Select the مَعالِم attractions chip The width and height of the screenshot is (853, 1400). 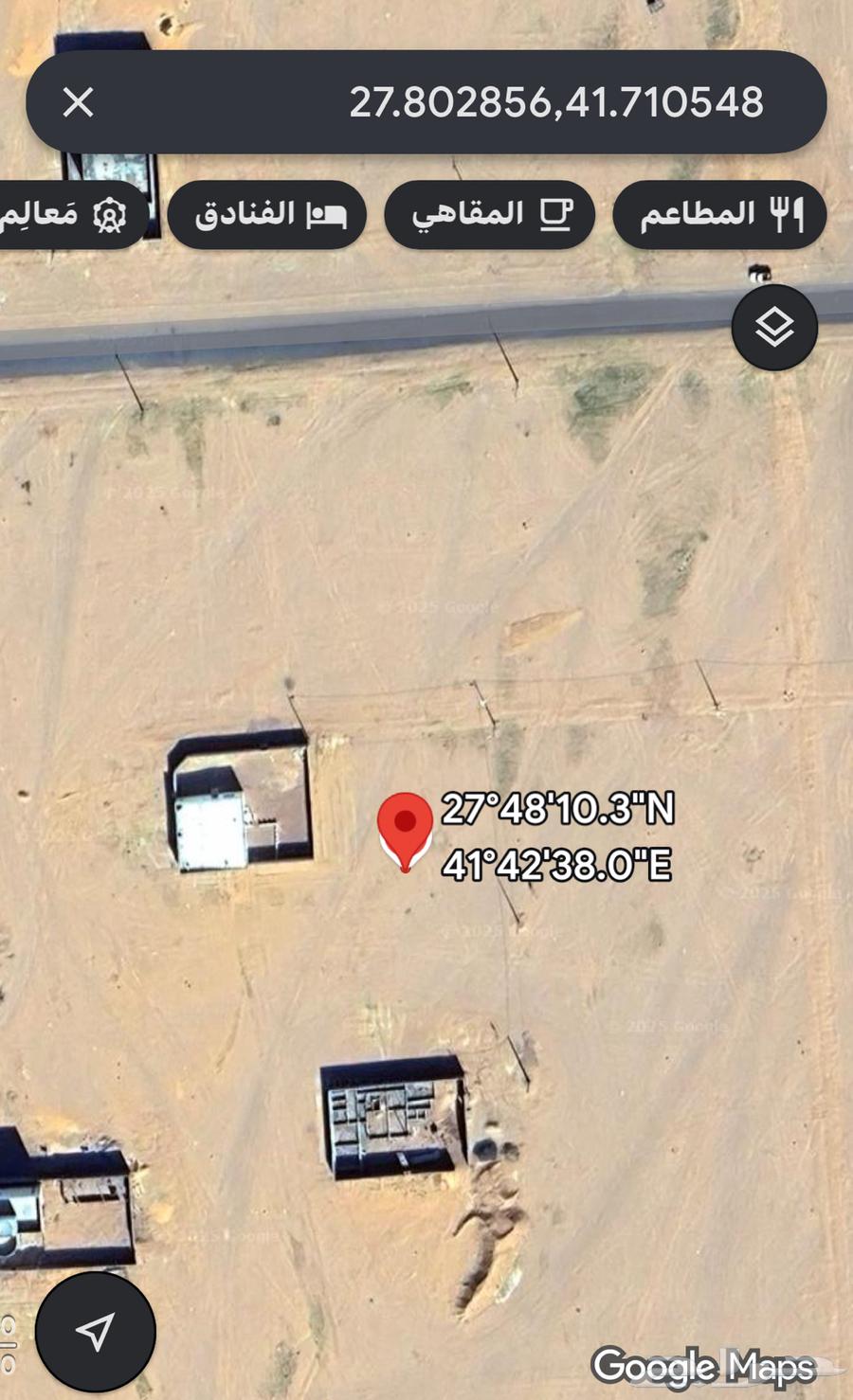(x=66, y=215)
